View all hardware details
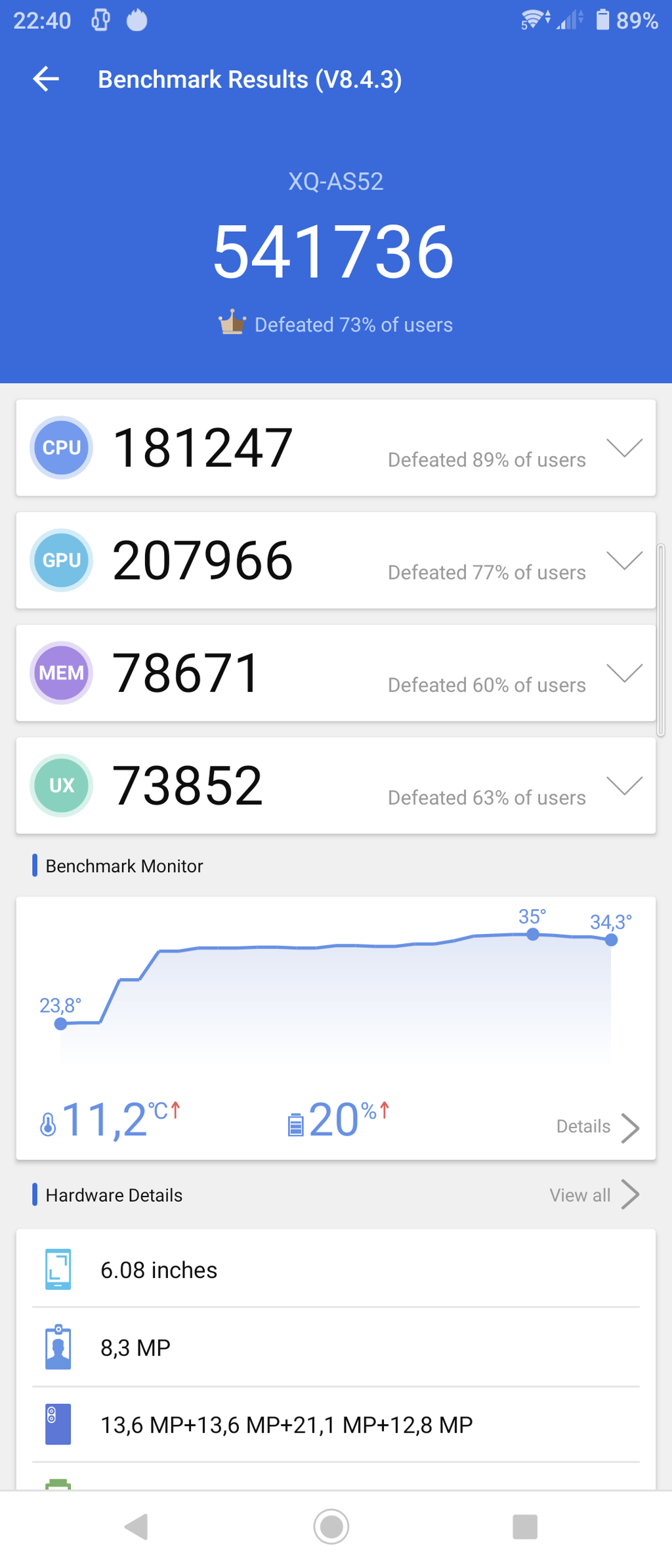Image resolution: width=672 pixels, height=1568 pixels. pyautogui.click(x=593, y=1195)
